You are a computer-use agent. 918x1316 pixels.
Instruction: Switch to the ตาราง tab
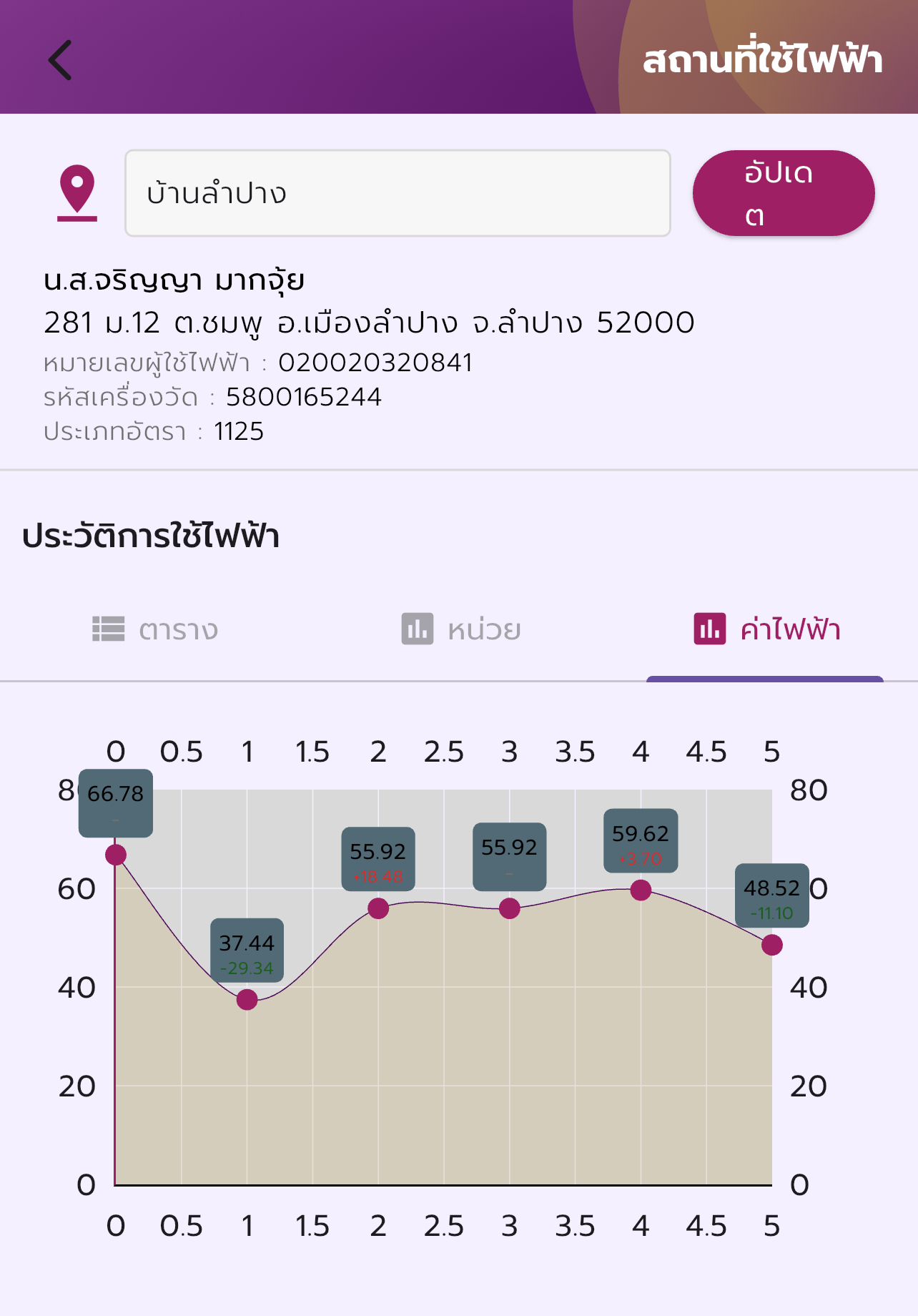click(x=155, y=629)
